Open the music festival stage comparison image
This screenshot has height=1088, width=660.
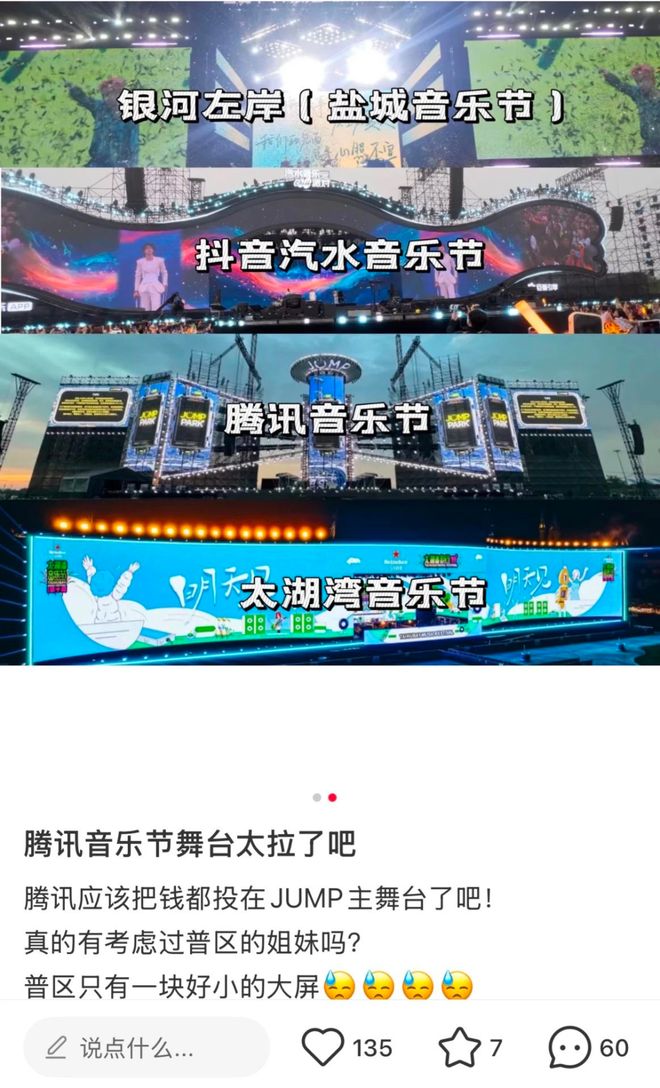point(330,333)
